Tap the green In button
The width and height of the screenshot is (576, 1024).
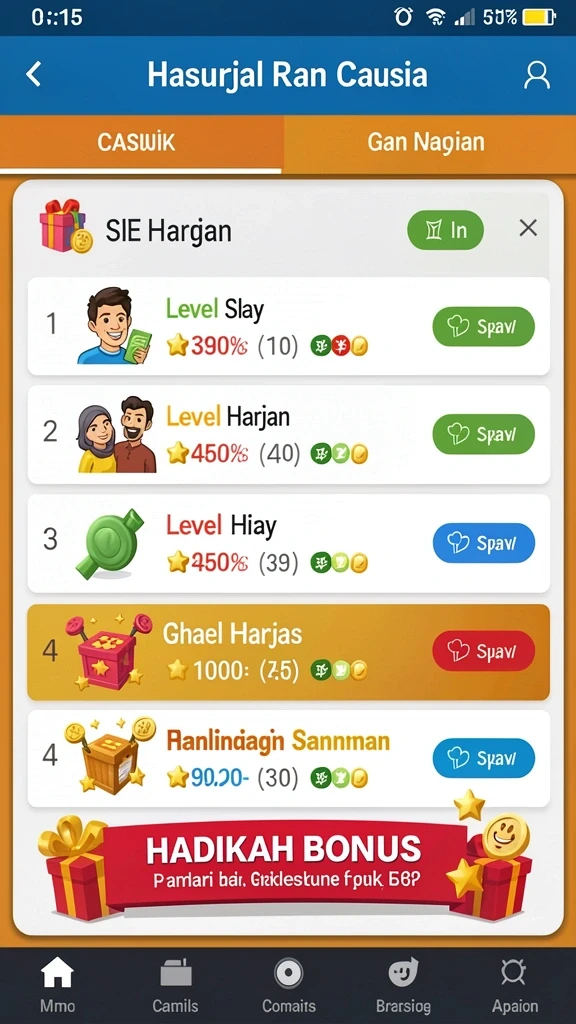[x=445, y=230]
